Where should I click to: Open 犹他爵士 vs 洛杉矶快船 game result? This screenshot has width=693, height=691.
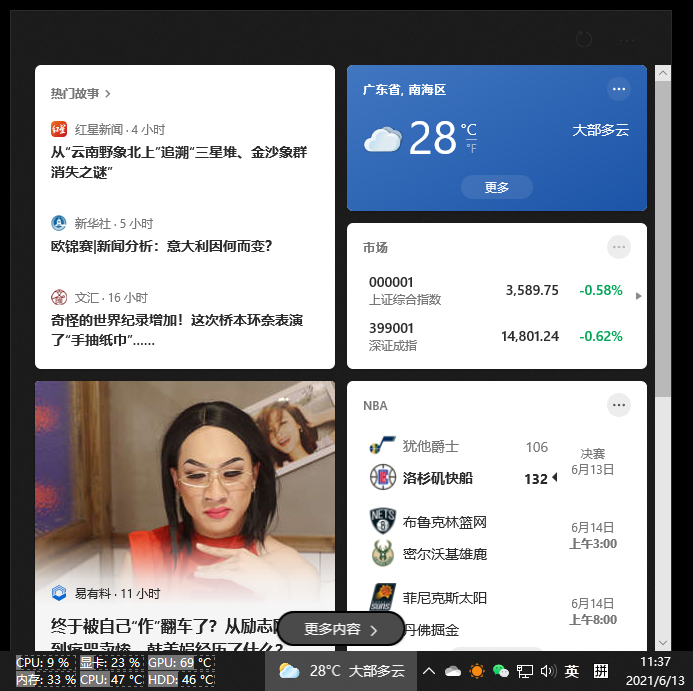point(470,463)
